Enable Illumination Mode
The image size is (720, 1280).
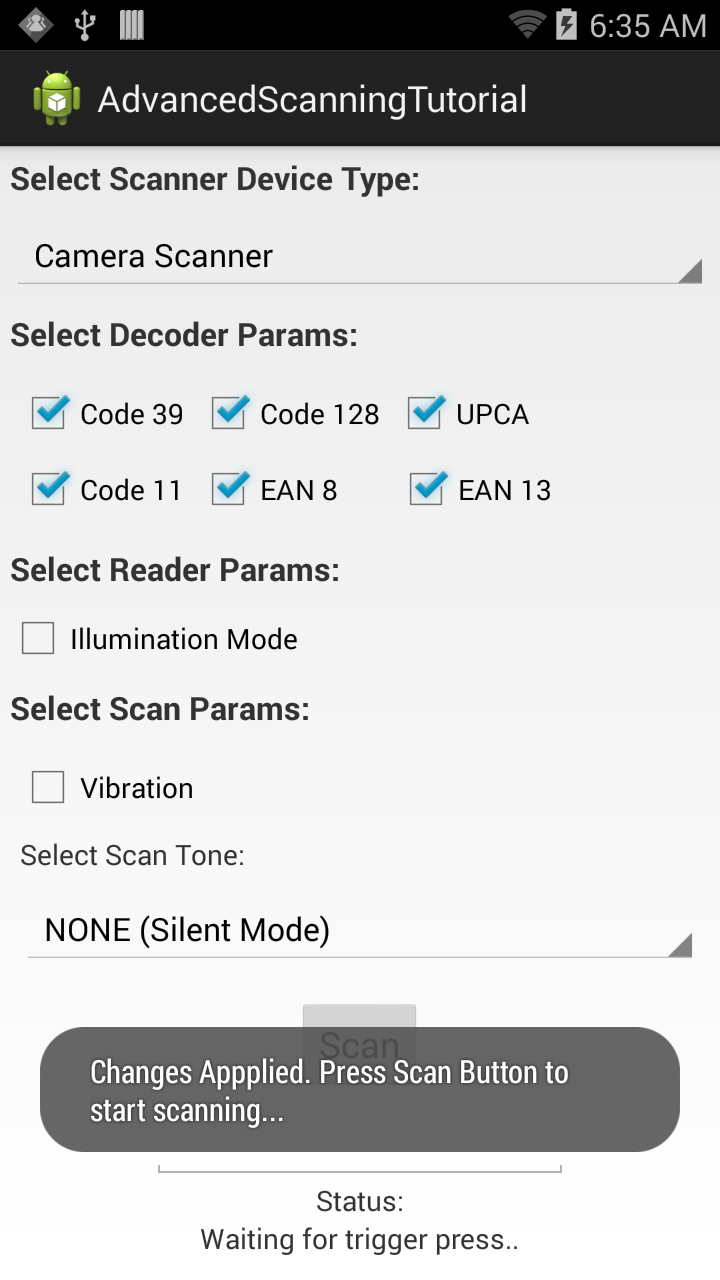click(x=37, y=638)
